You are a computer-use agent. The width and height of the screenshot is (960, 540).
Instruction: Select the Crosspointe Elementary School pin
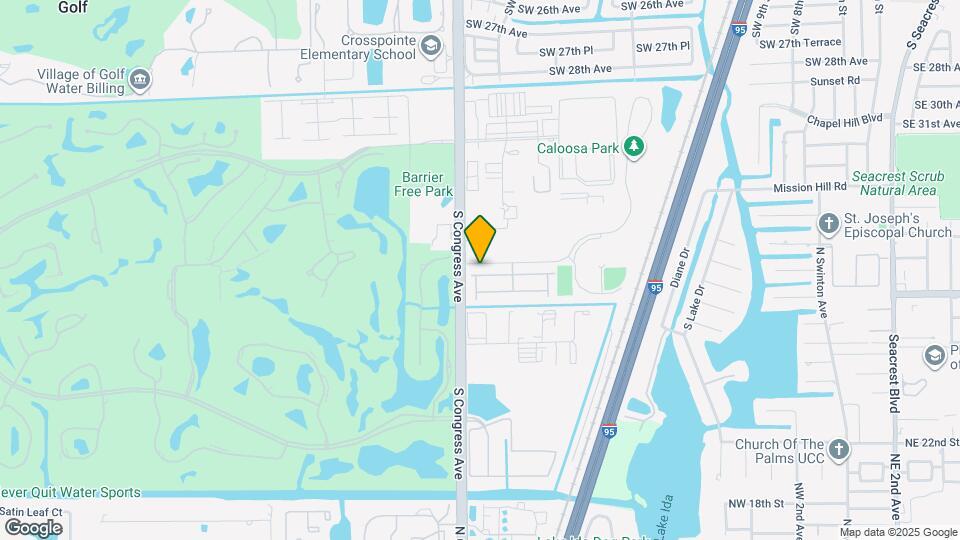[430, 45]
